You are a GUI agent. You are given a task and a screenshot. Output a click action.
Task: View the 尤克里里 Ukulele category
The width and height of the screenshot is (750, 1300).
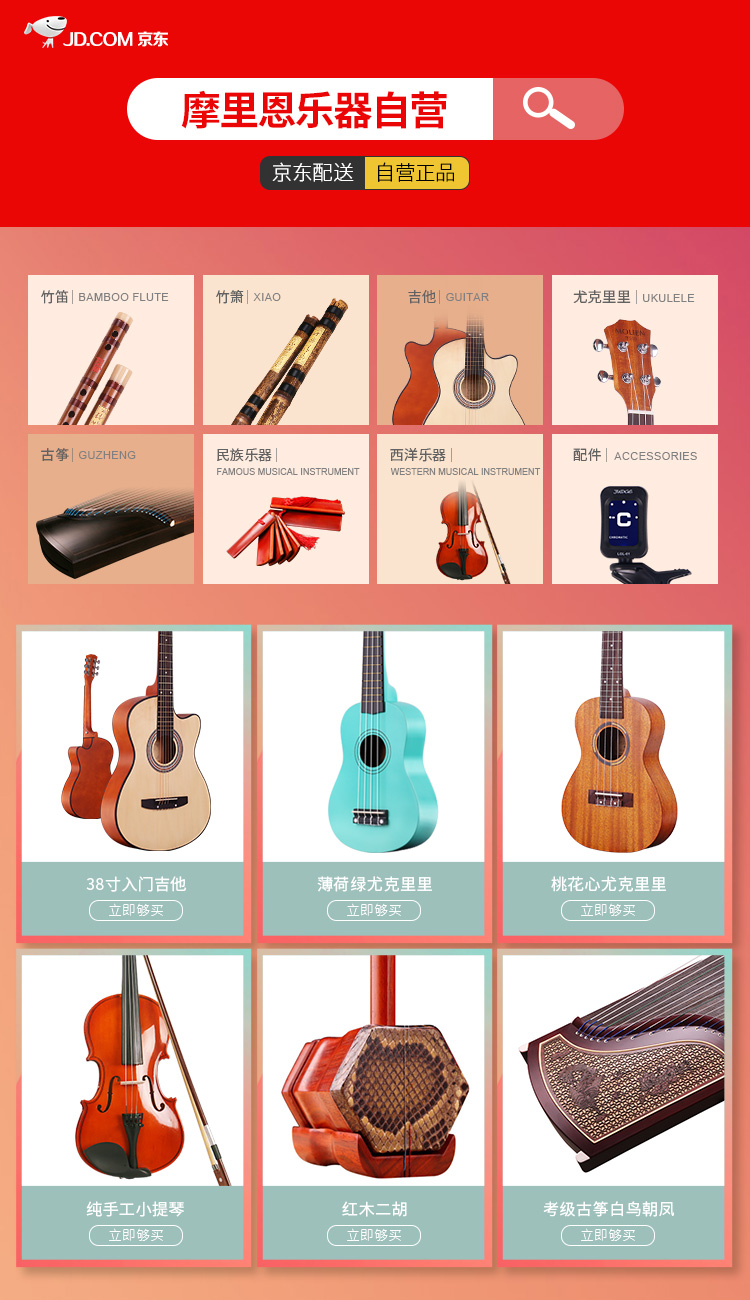(x=635, y=350)
